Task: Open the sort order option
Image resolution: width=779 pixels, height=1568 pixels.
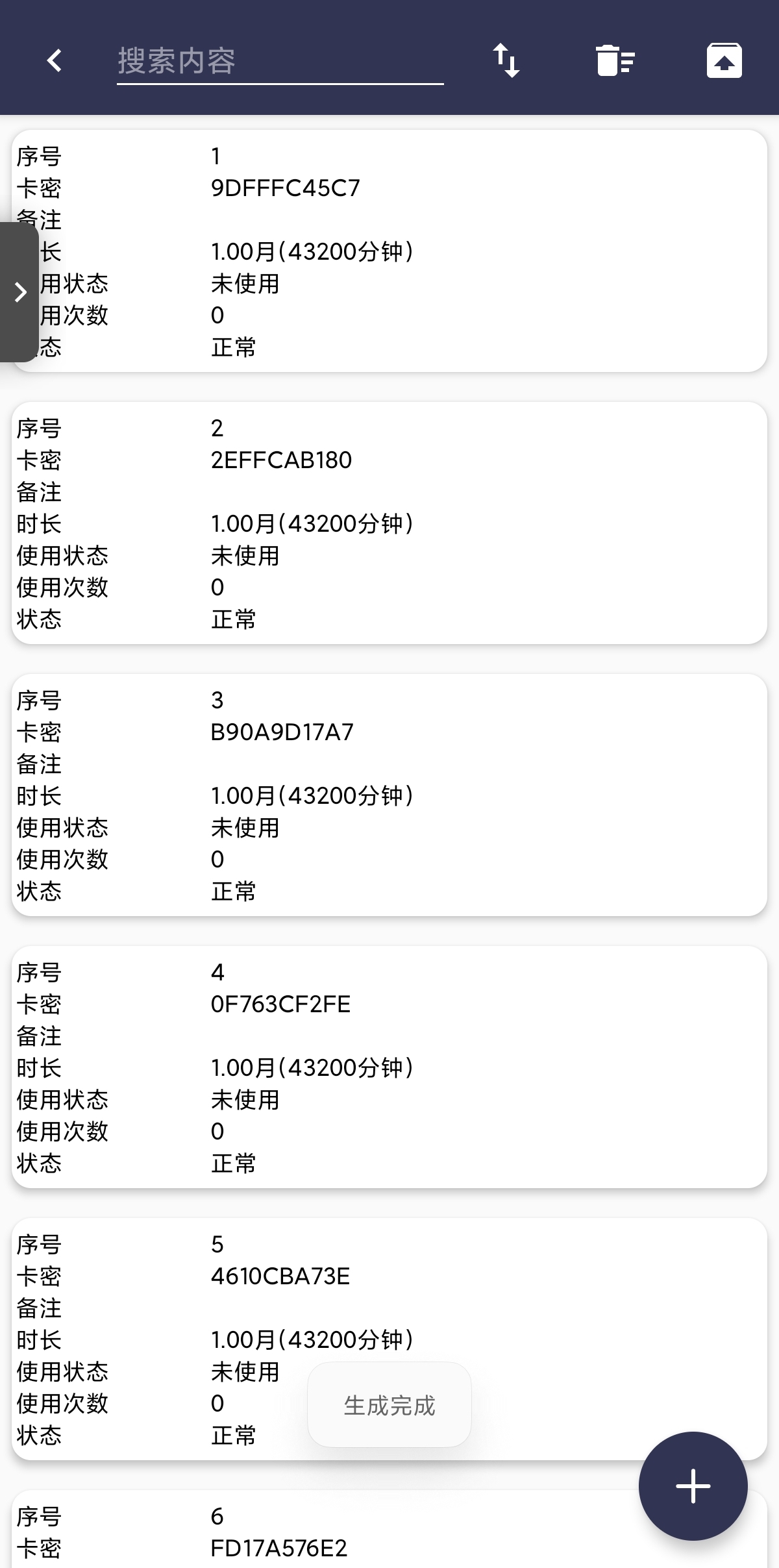Action: pyautogui.click(x=506, y=61)
